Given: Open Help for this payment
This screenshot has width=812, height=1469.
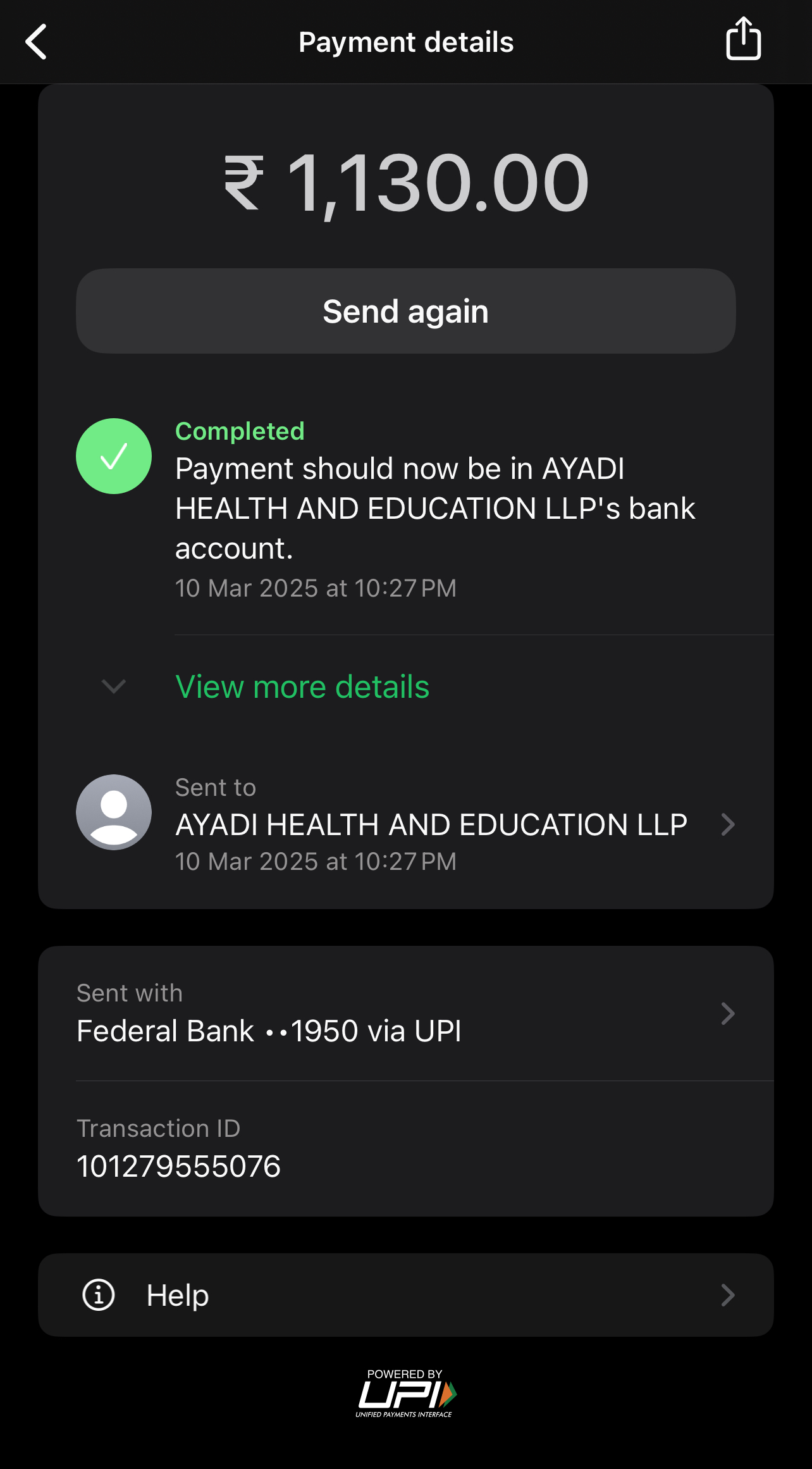Looking at the screenshot, I should point(405,1295).
